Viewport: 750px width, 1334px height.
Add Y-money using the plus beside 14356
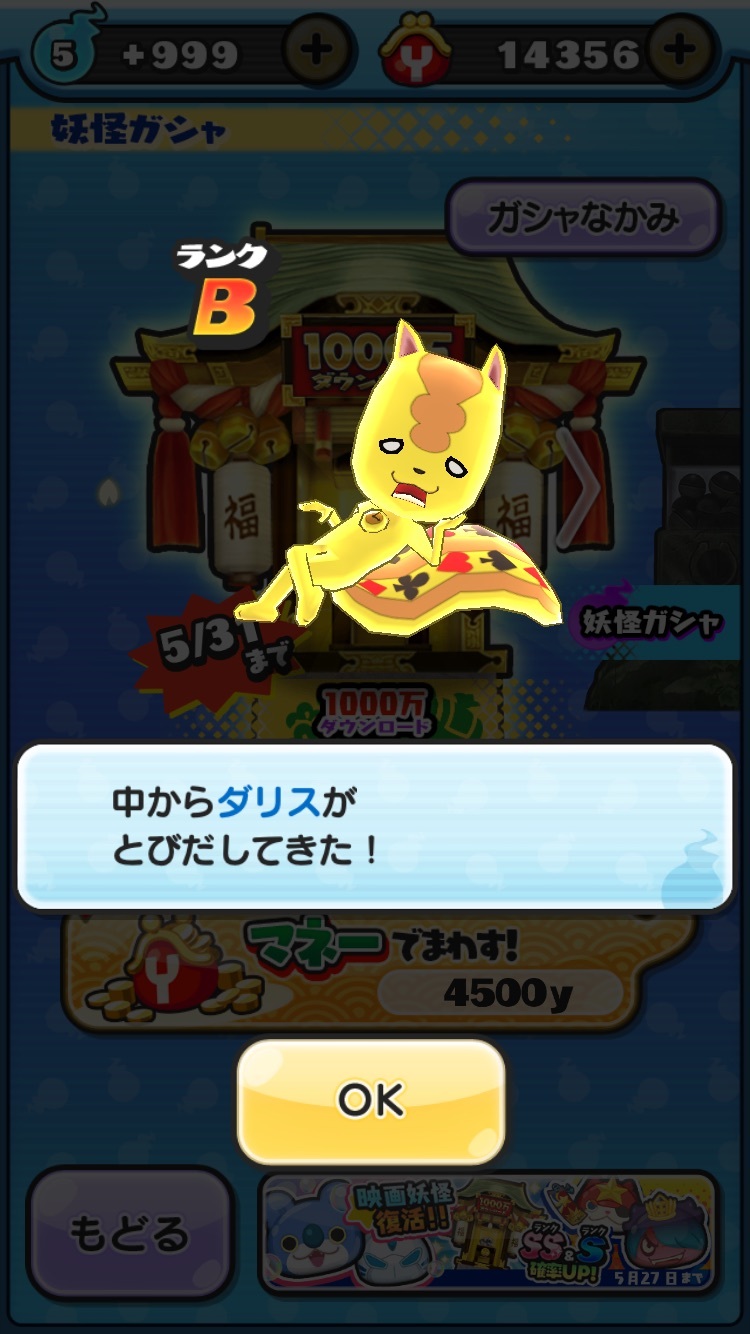click(x=680, y=49)
